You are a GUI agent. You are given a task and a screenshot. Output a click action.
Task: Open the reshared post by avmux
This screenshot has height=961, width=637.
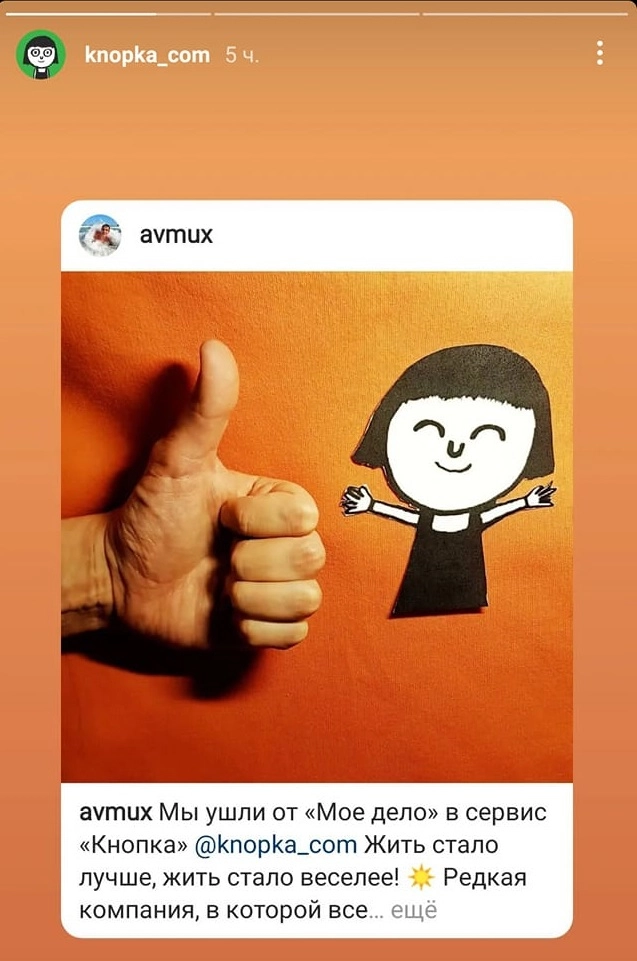[316, 526]
